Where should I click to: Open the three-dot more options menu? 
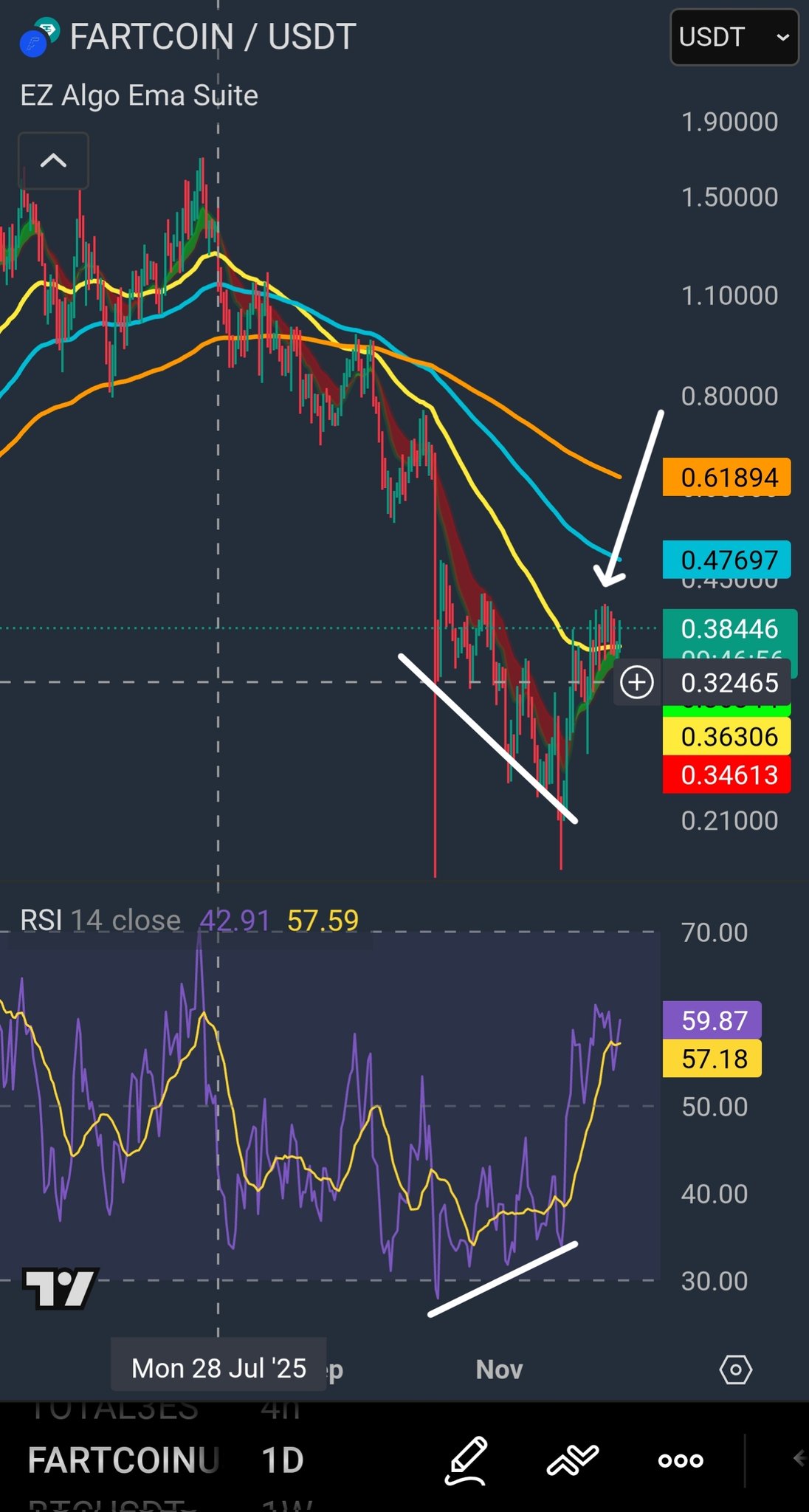point(680,1460)
